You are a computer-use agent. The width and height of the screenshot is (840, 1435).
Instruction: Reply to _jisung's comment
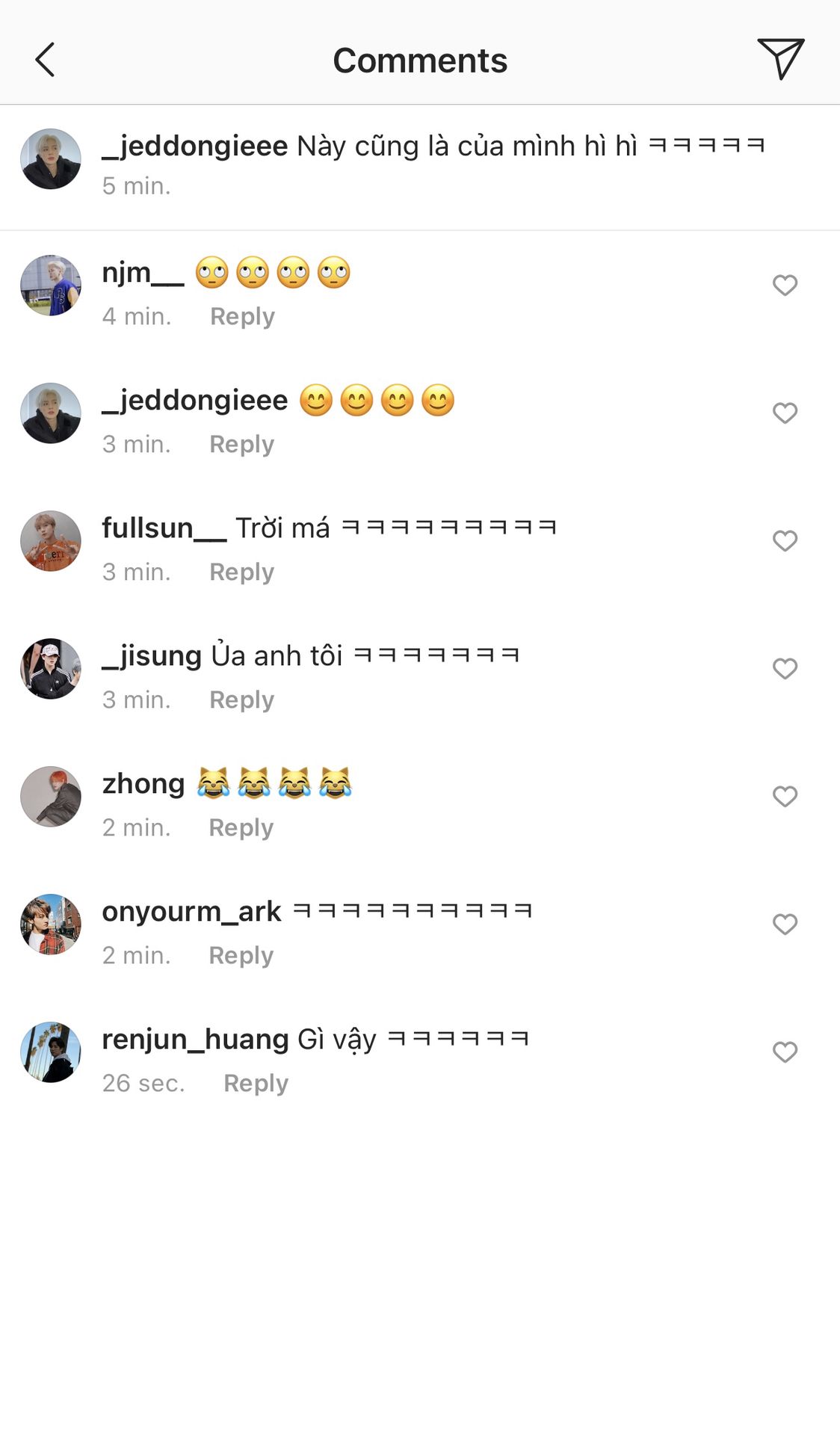click(241, 700)
